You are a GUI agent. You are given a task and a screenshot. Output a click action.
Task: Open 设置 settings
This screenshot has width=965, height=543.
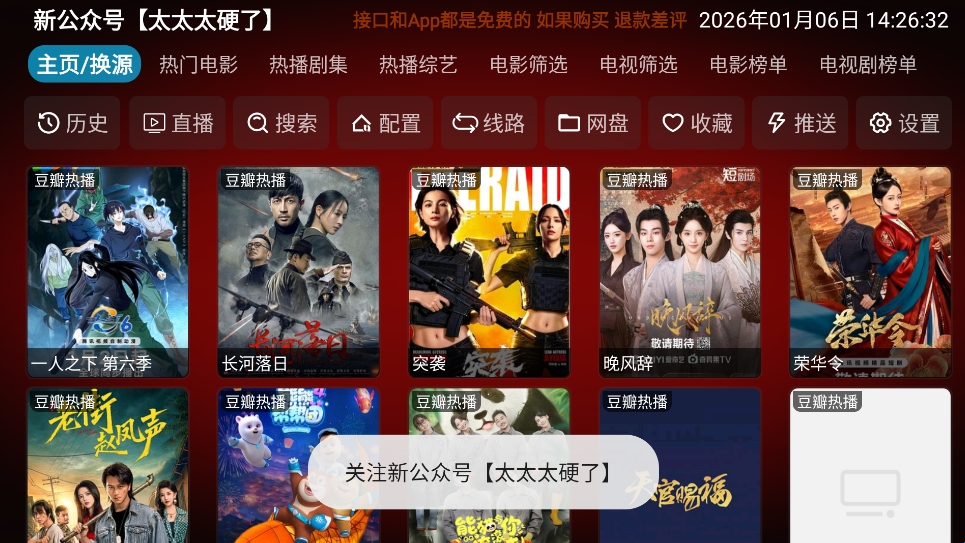(x=904, y=123)
